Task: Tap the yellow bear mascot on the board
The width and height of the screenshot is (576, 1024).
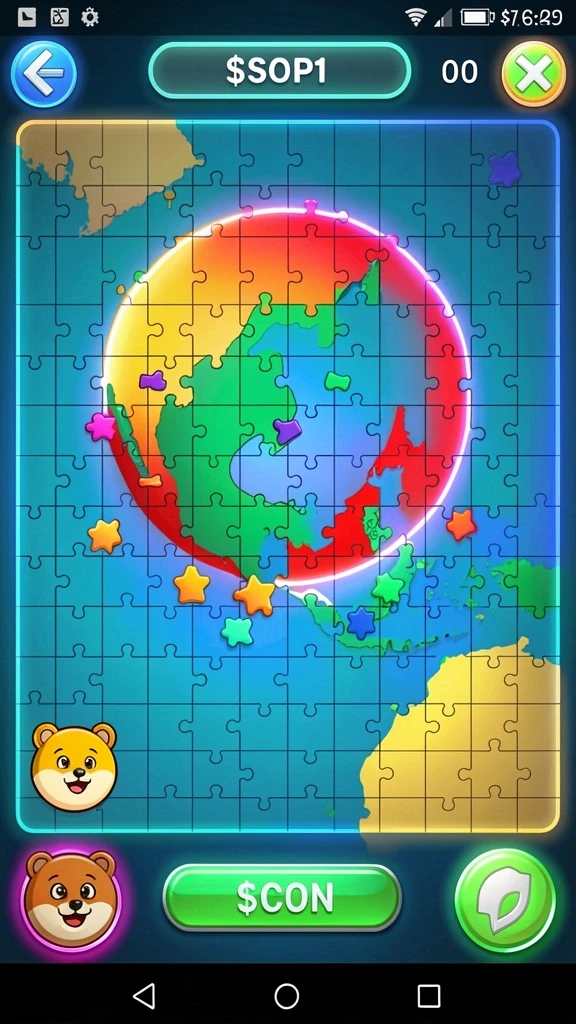Action: [74, 766]
